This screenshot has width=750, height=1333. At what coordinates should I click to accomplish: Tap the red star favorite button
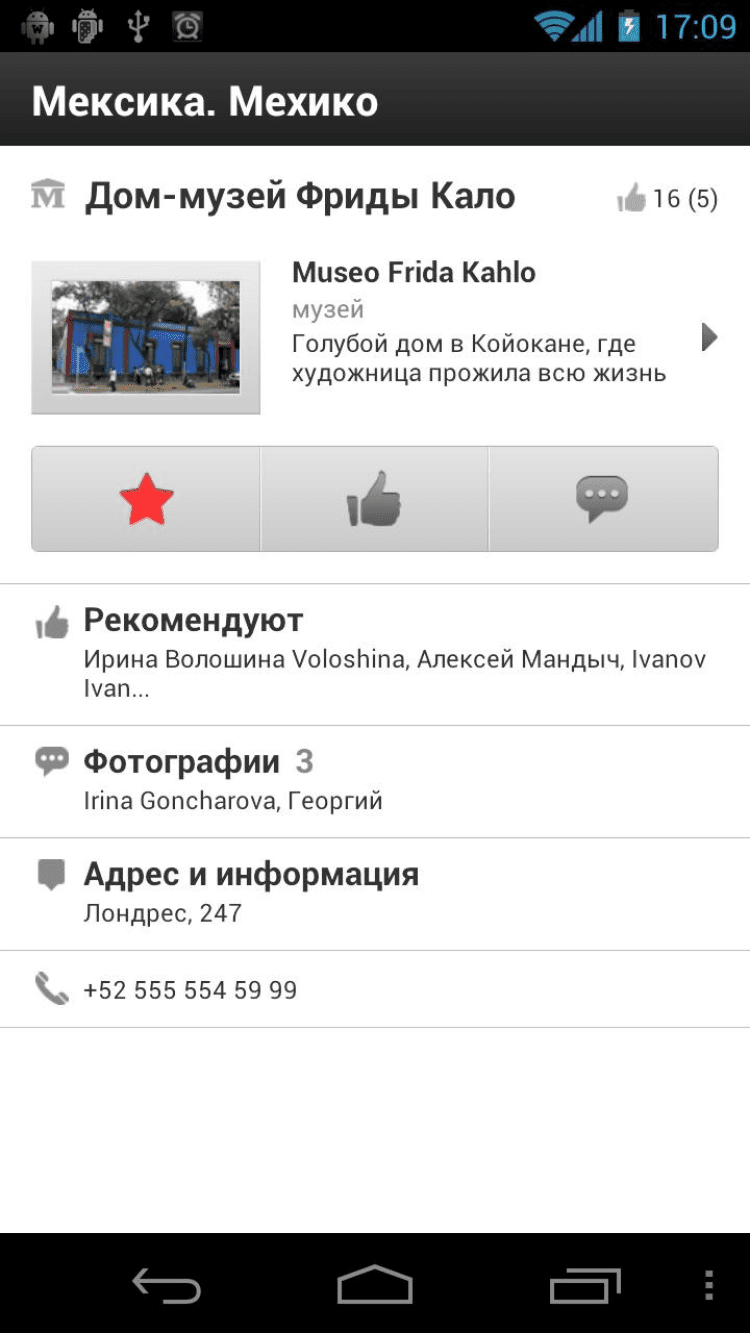point(146,499)
